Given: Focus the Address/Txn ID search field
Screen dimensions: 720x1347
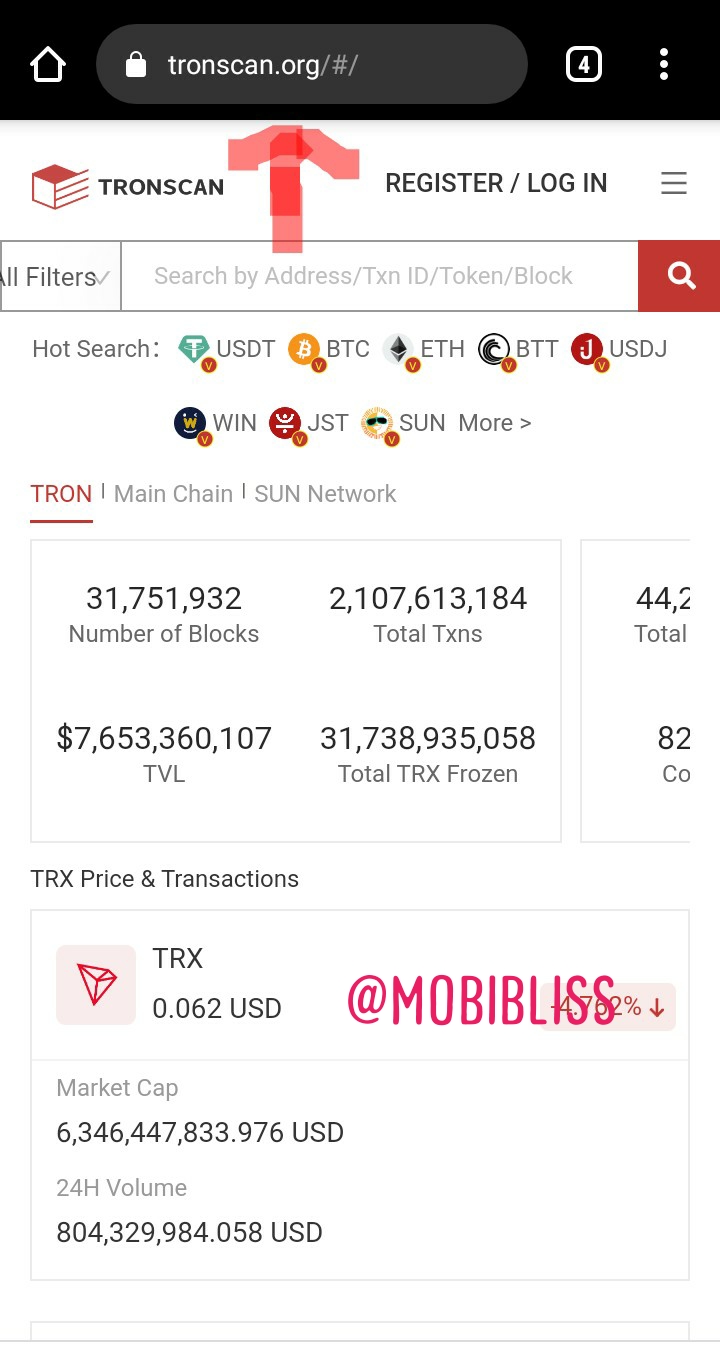Looking at the screenshot, I should click(x=378, y=276).
